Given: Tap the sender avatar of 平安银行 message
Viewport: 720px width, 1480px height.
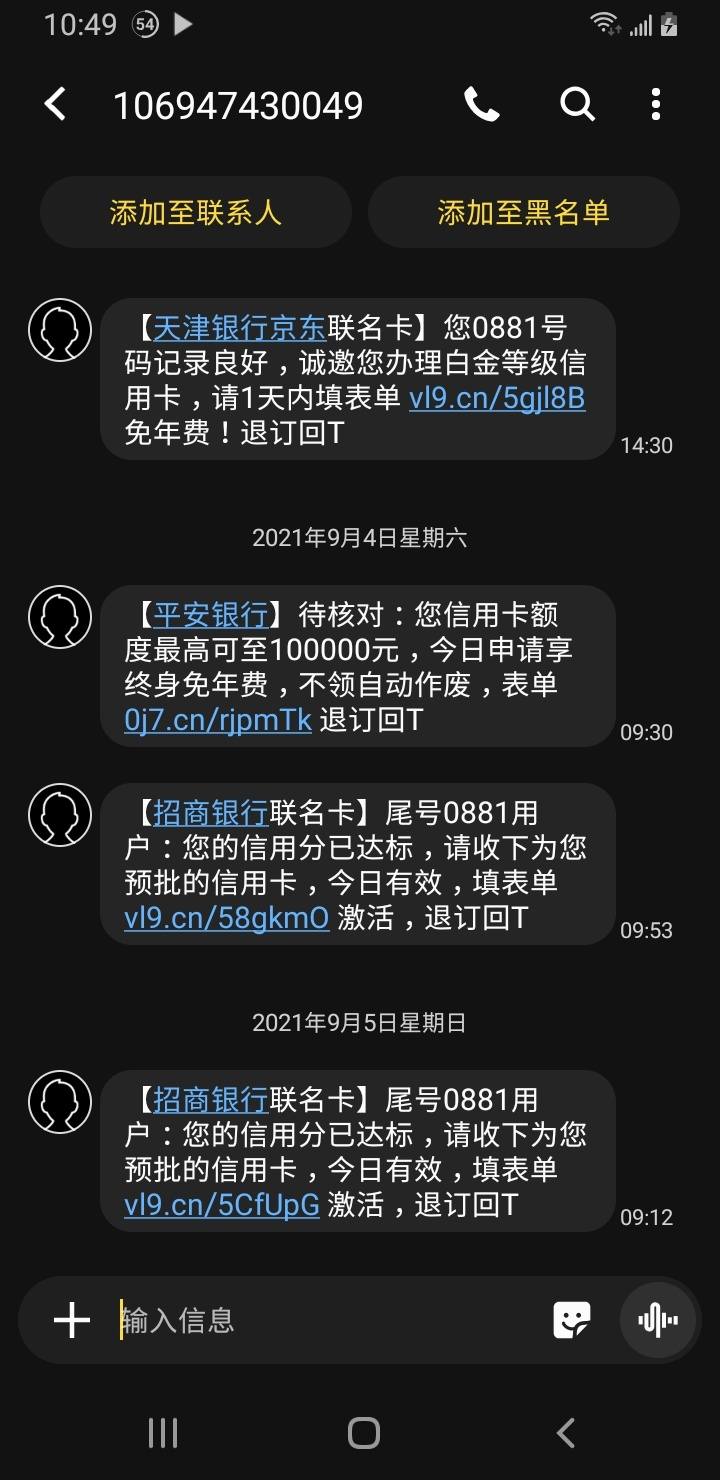Looking at the screenshot, I should click(x=60, y=617).
